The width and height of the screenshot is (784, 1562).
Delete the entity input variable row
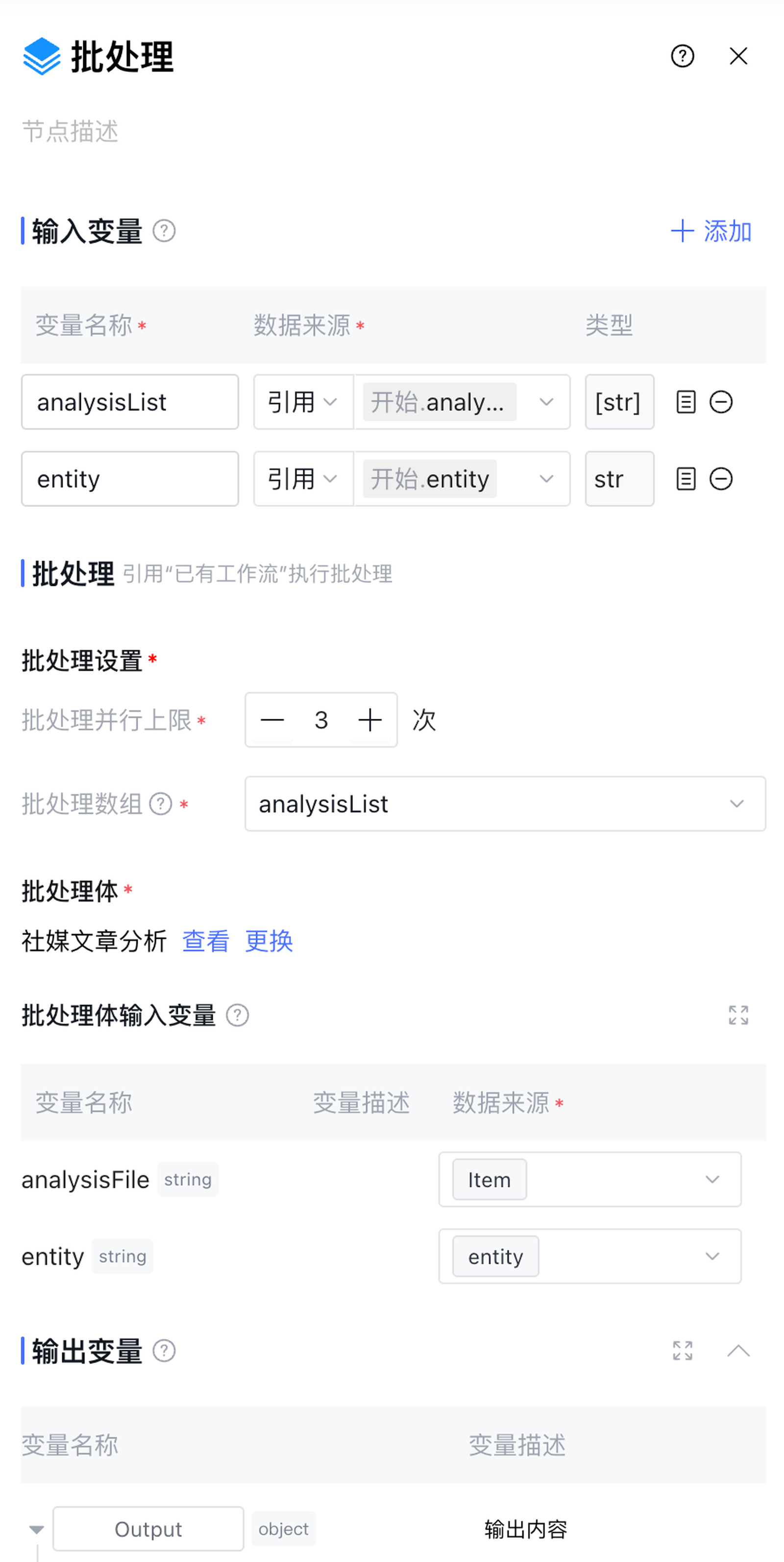click(720, 479)
